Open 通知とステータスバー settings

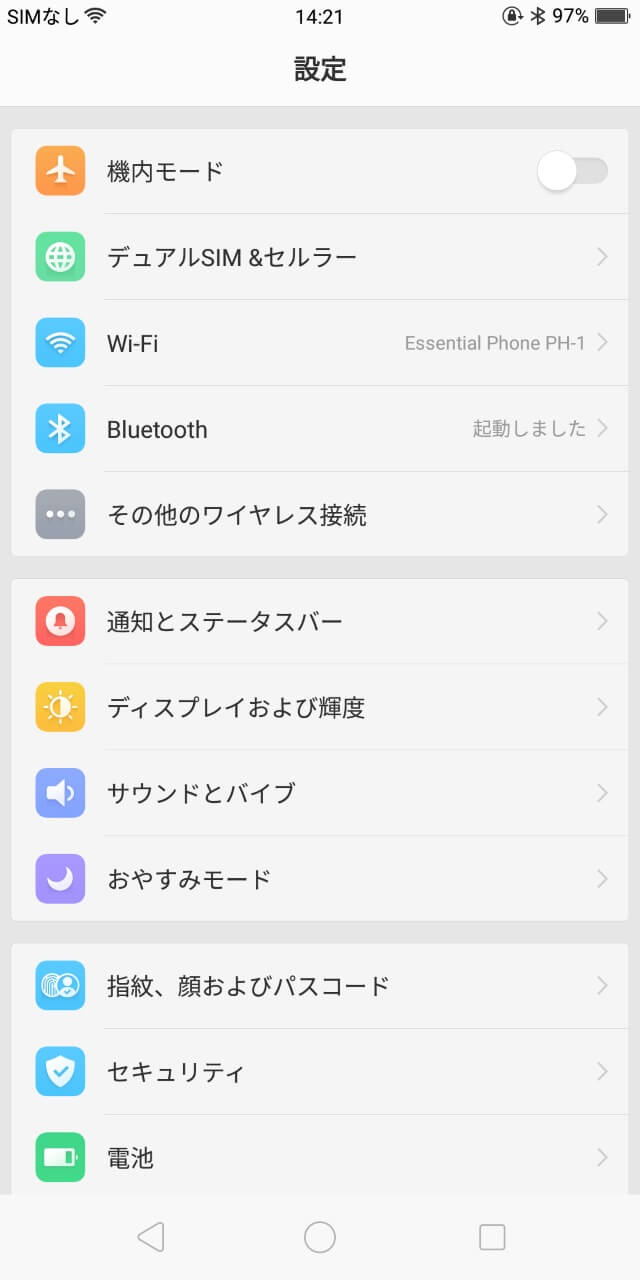coord(320,621)
